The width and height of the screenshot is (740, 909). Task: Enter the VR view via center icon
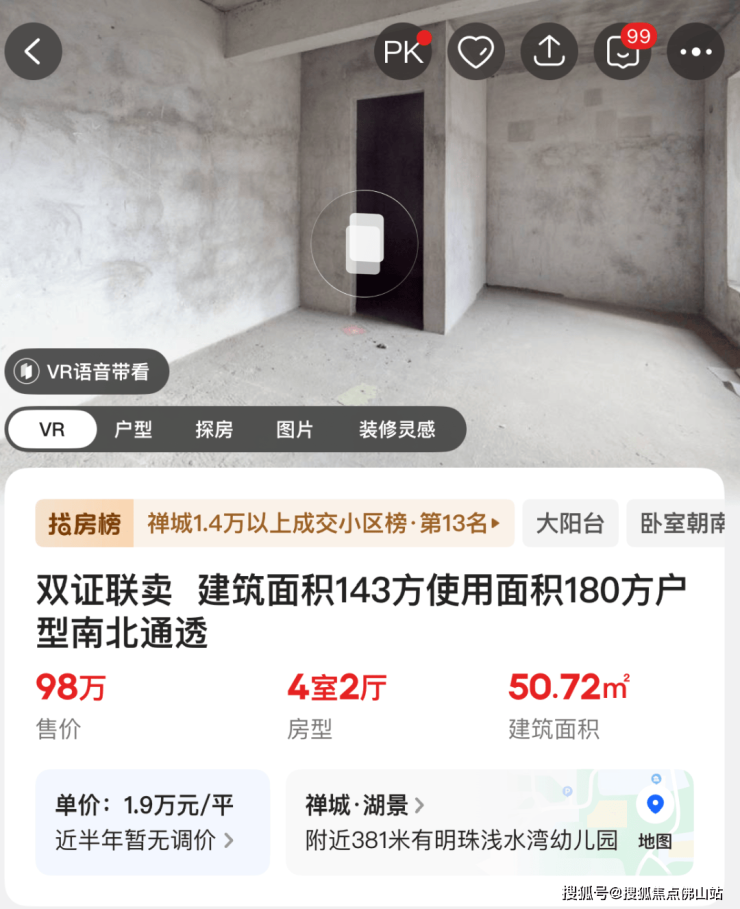point(364,243)
